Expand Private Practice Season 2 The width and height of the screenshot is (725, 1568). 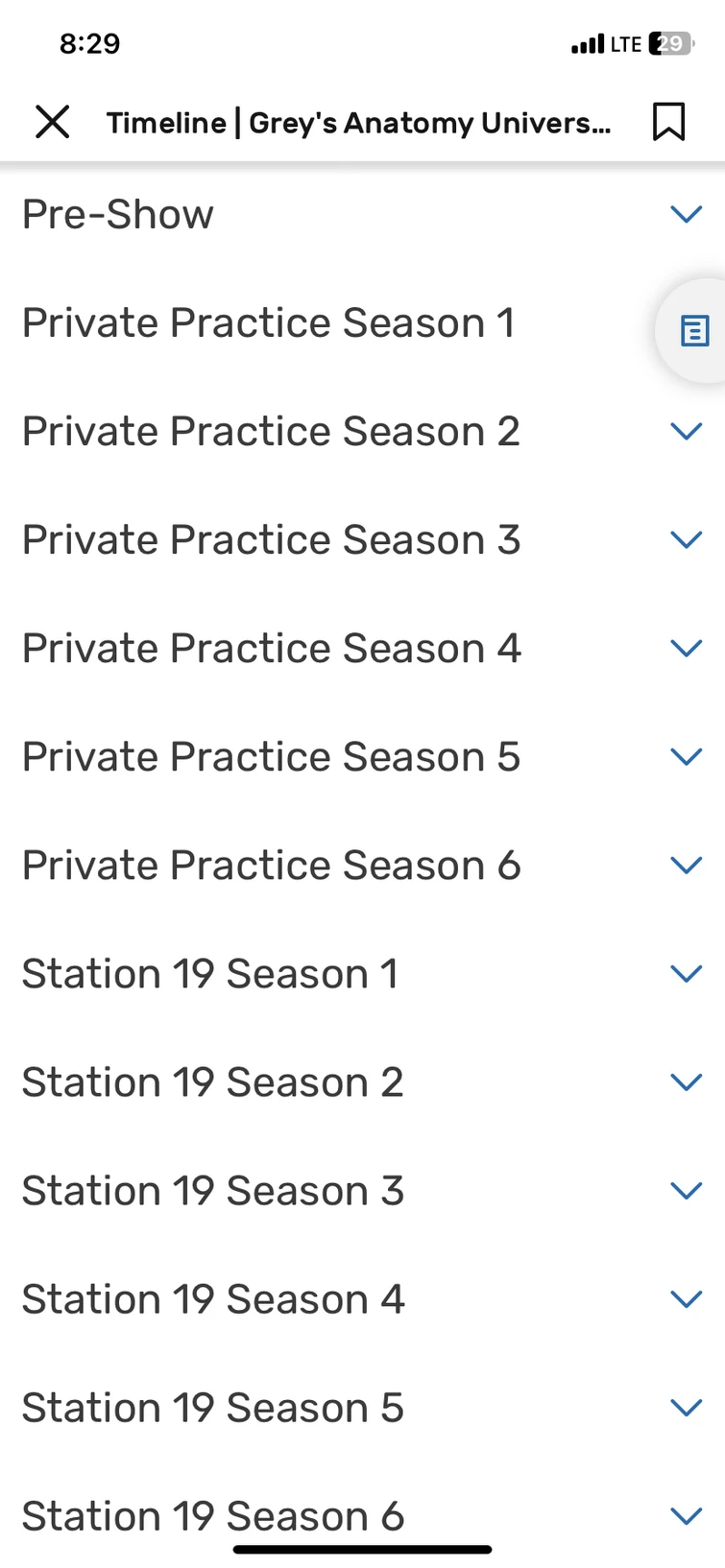pos(686,432)
